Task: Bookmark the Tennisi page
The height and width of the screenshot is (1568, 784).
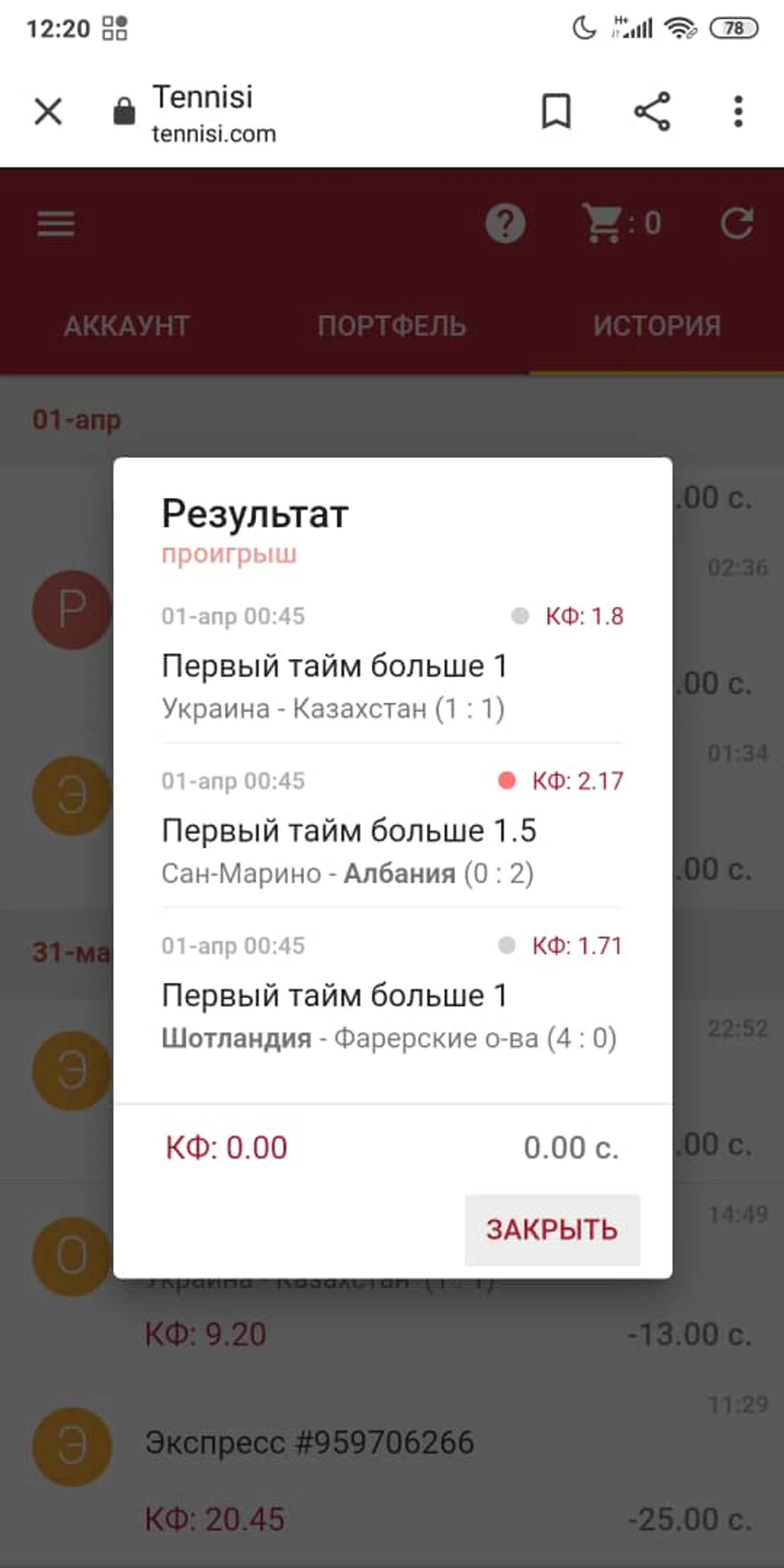Action: pyautogui.click(x=556, y=112)
